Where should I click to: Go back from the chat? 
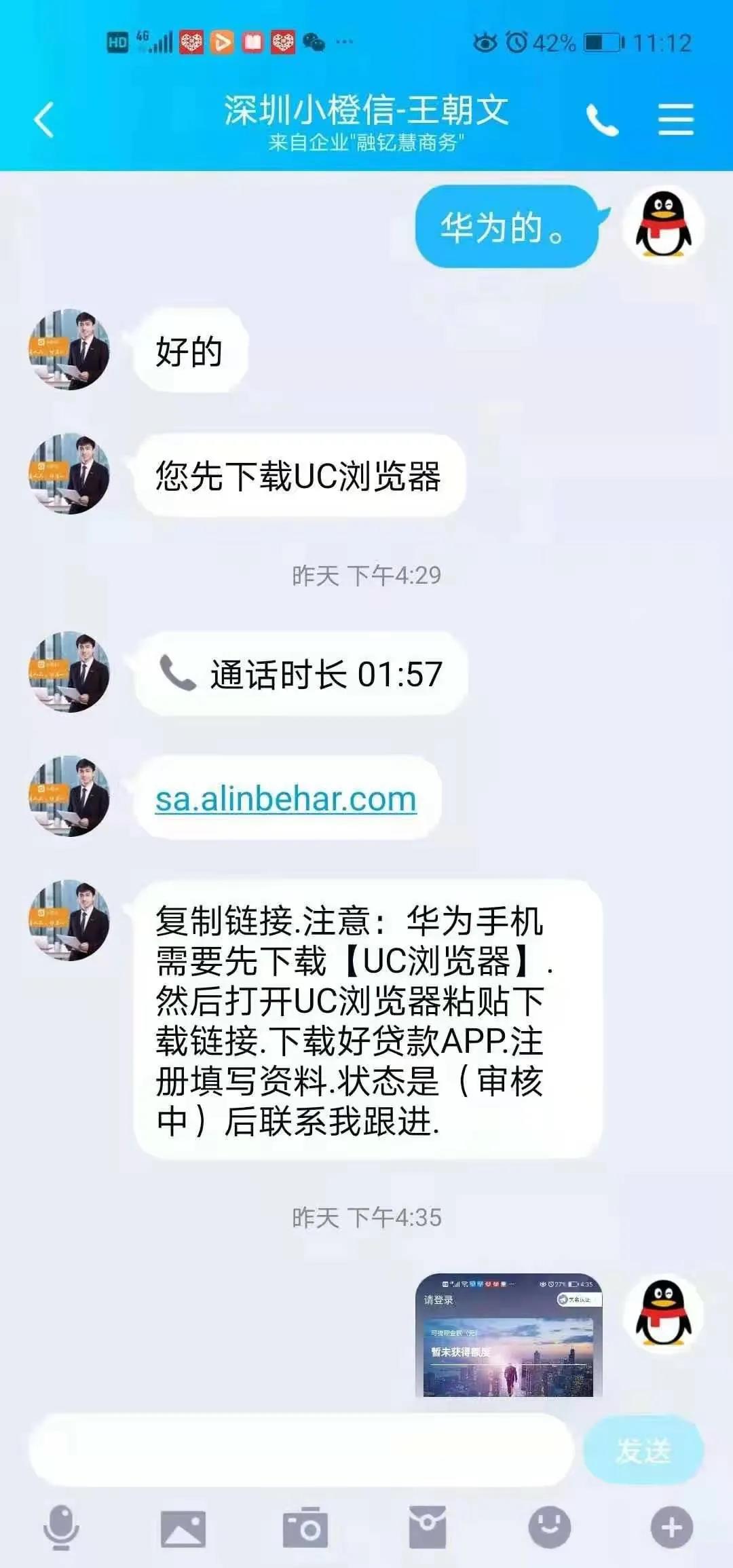coord(44,119)
